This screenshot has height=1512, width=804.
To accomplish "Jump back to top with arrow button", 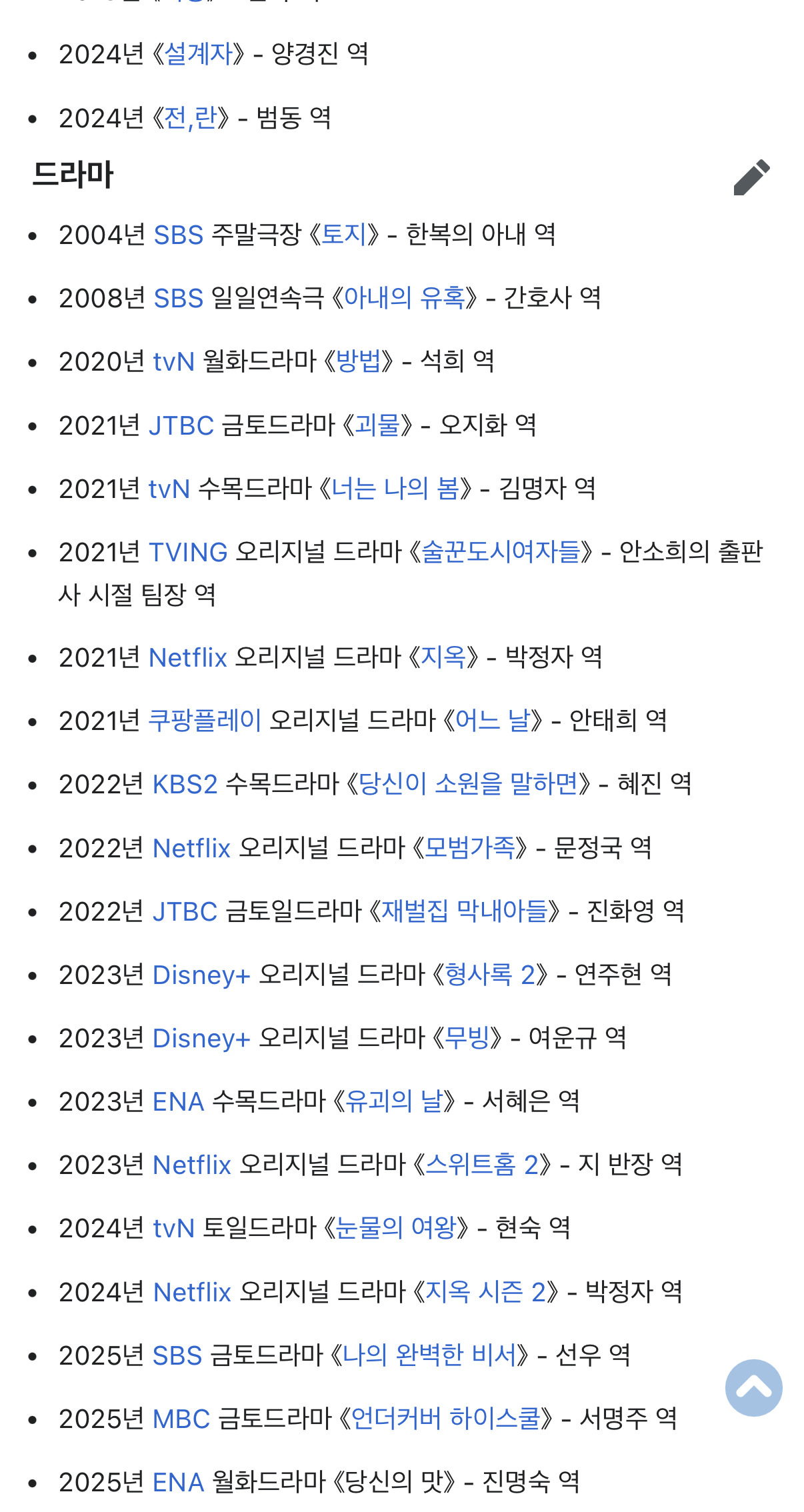I will tap(753, 1388).
